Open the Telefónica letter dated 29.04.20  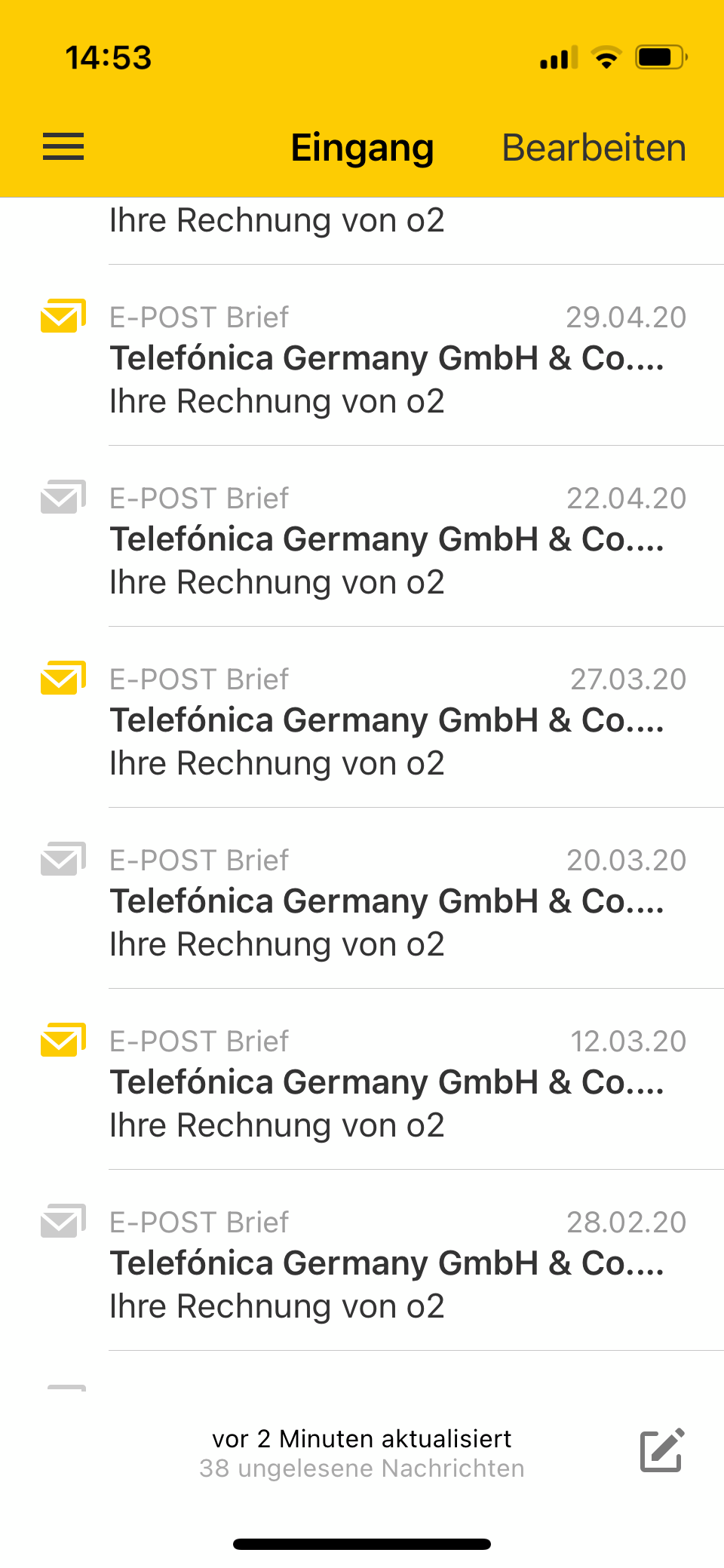coord(362,355)
